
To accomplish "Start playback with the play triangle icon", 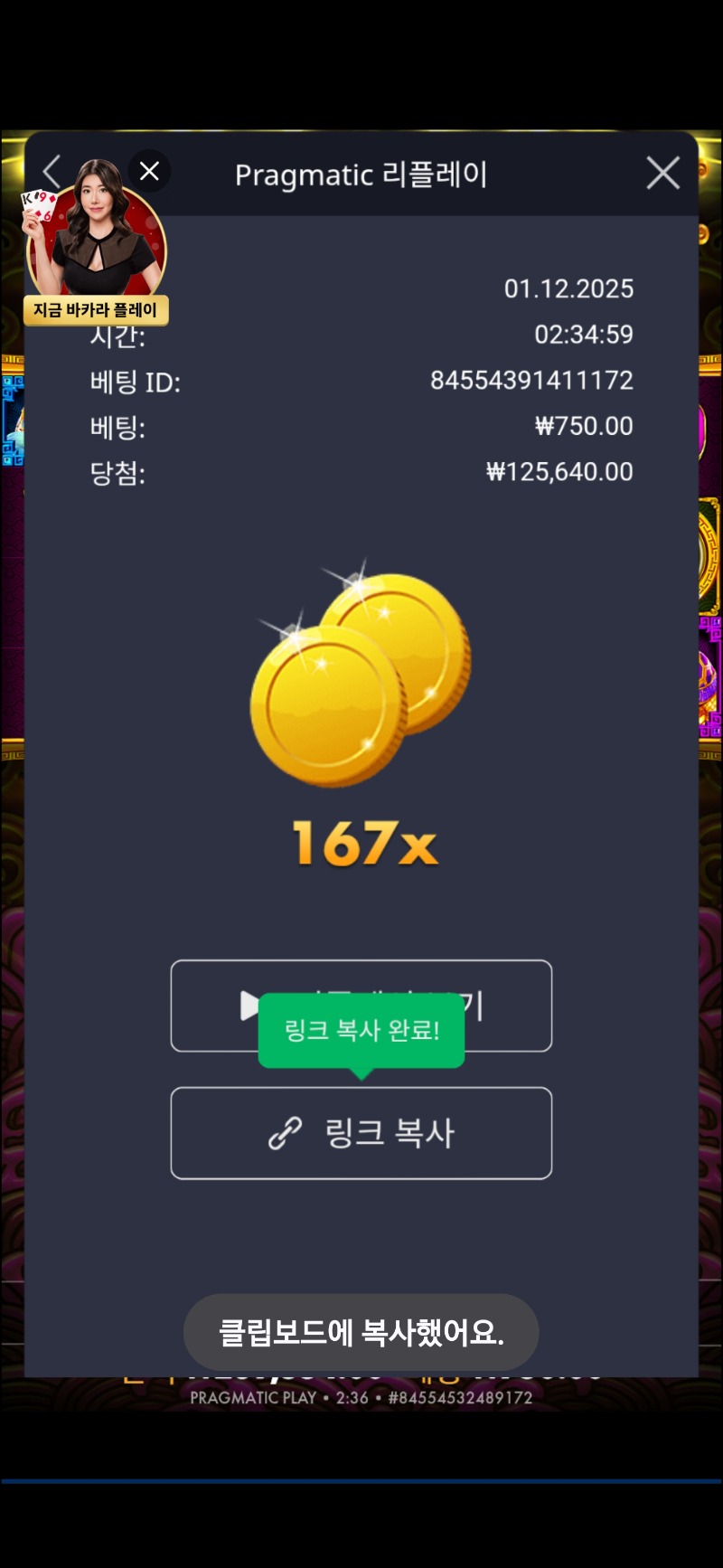I will pyautogui.click(x=250, y=1006).
